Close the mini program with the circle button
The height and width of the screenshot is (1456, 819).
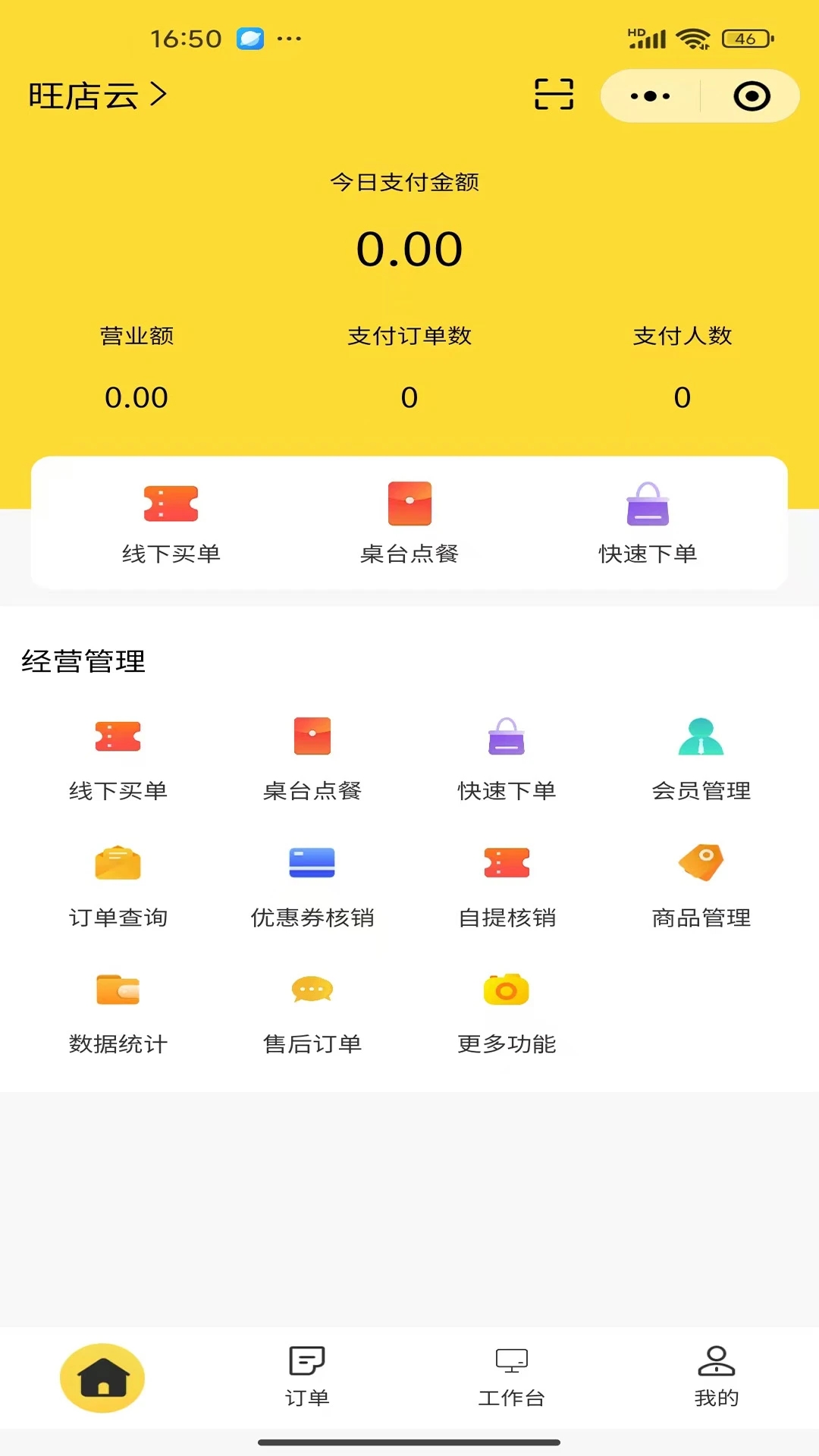coord(752,96)
